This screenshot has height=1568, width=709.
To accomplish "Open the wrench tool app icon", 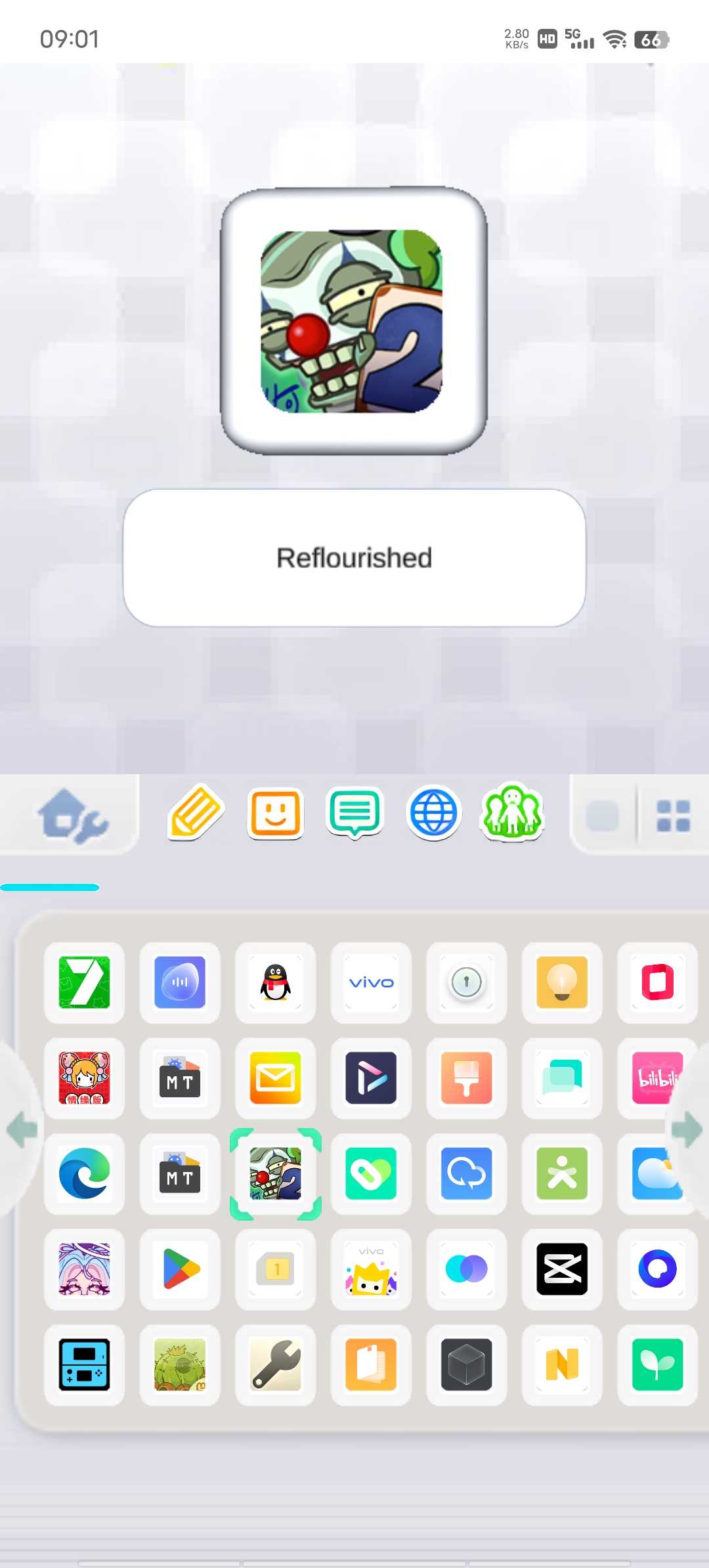I will (x=276, y=1364).
